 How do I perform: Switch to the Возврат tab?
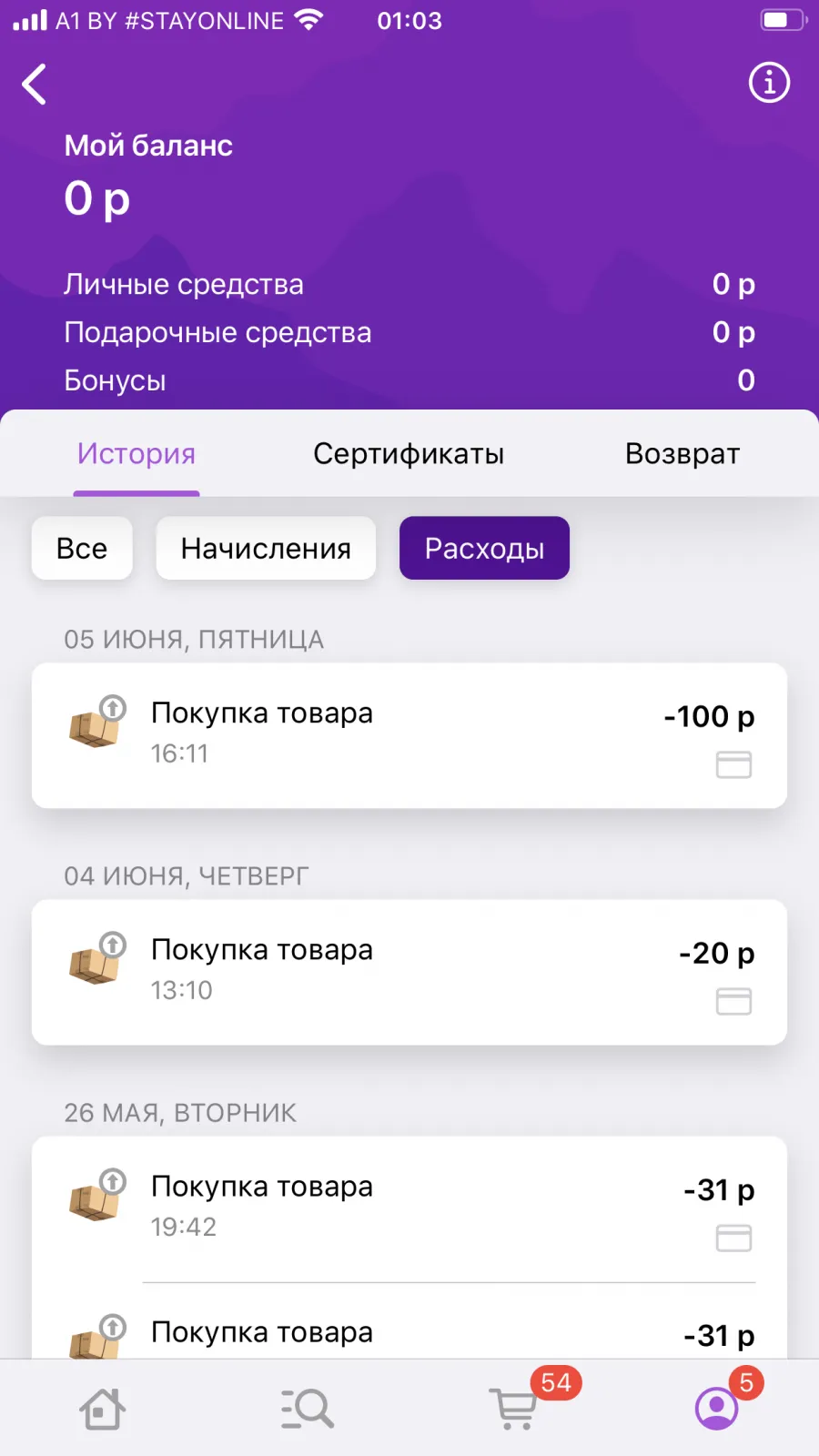click(x=682, y=453)
